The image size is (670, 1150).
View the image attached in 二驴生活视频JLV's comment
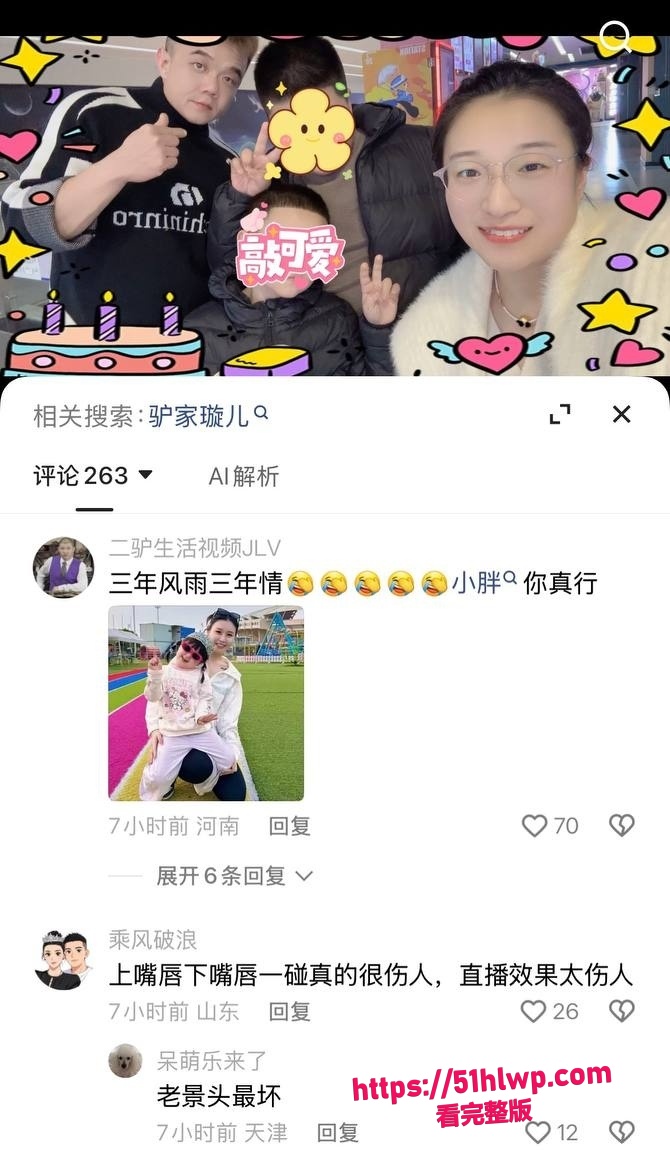point(206,703)
